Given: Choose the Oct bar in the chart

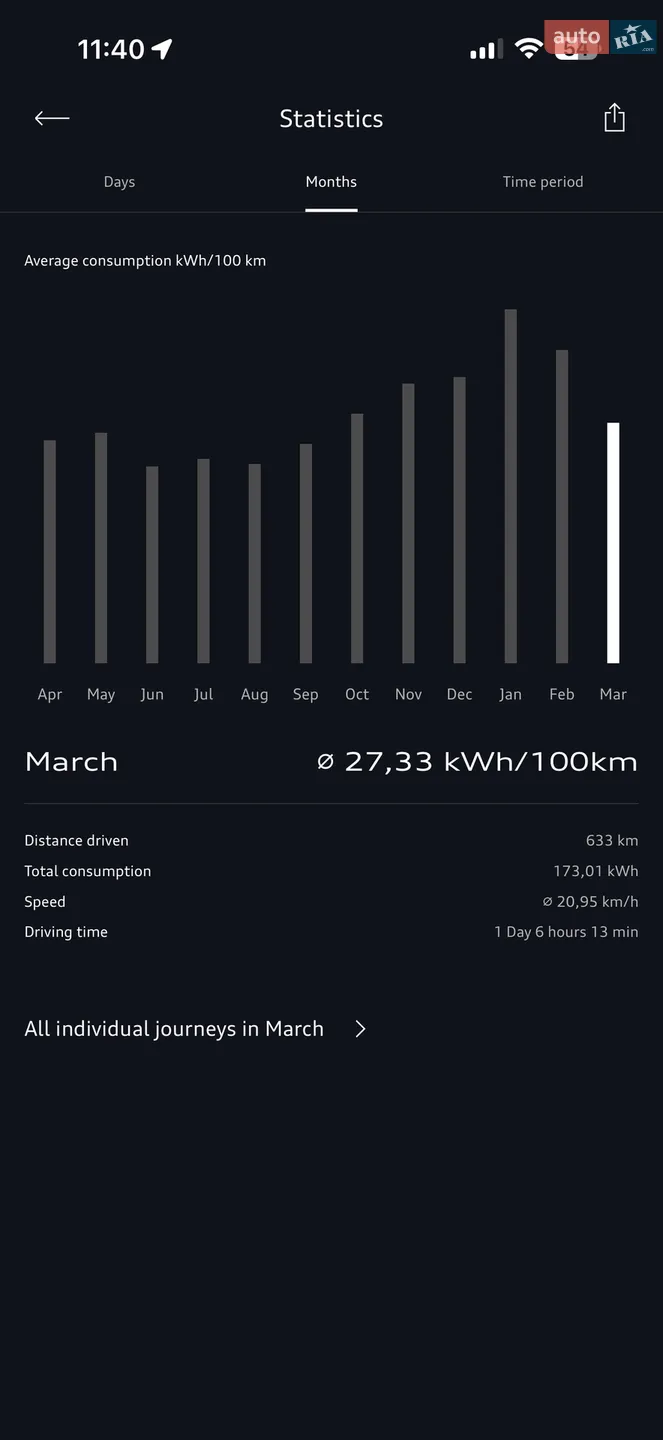Looking at the screenshot, I should (357, 538).
